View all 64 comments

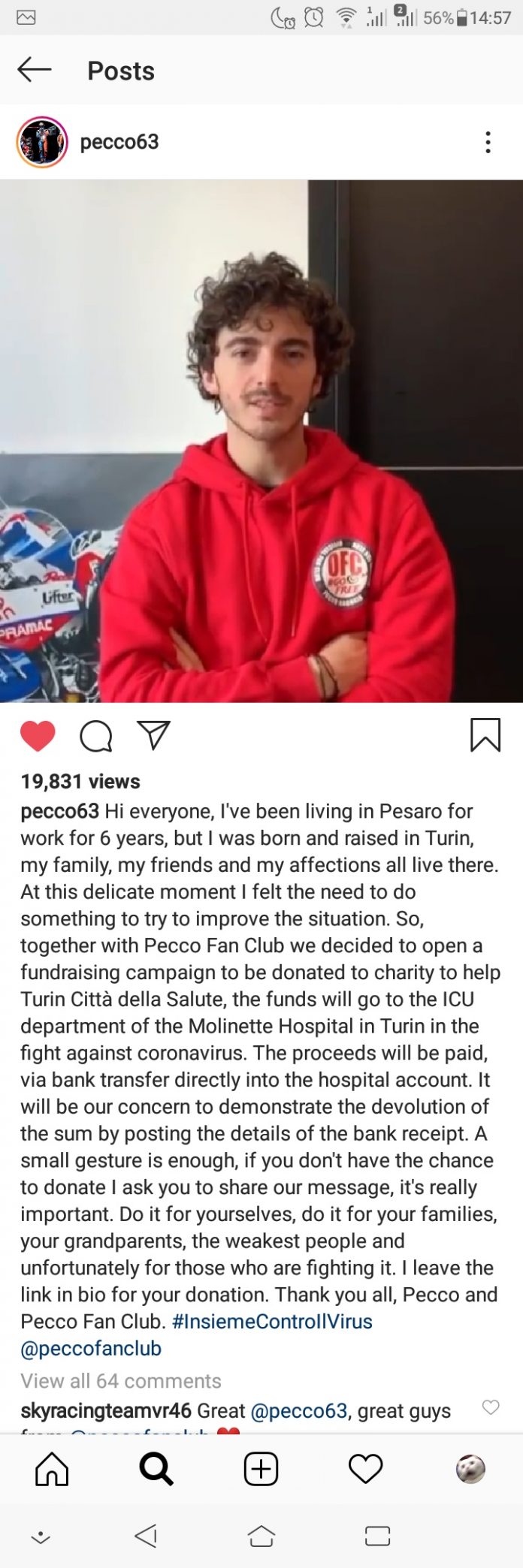pyautogui.click(x=121, y=1380)
